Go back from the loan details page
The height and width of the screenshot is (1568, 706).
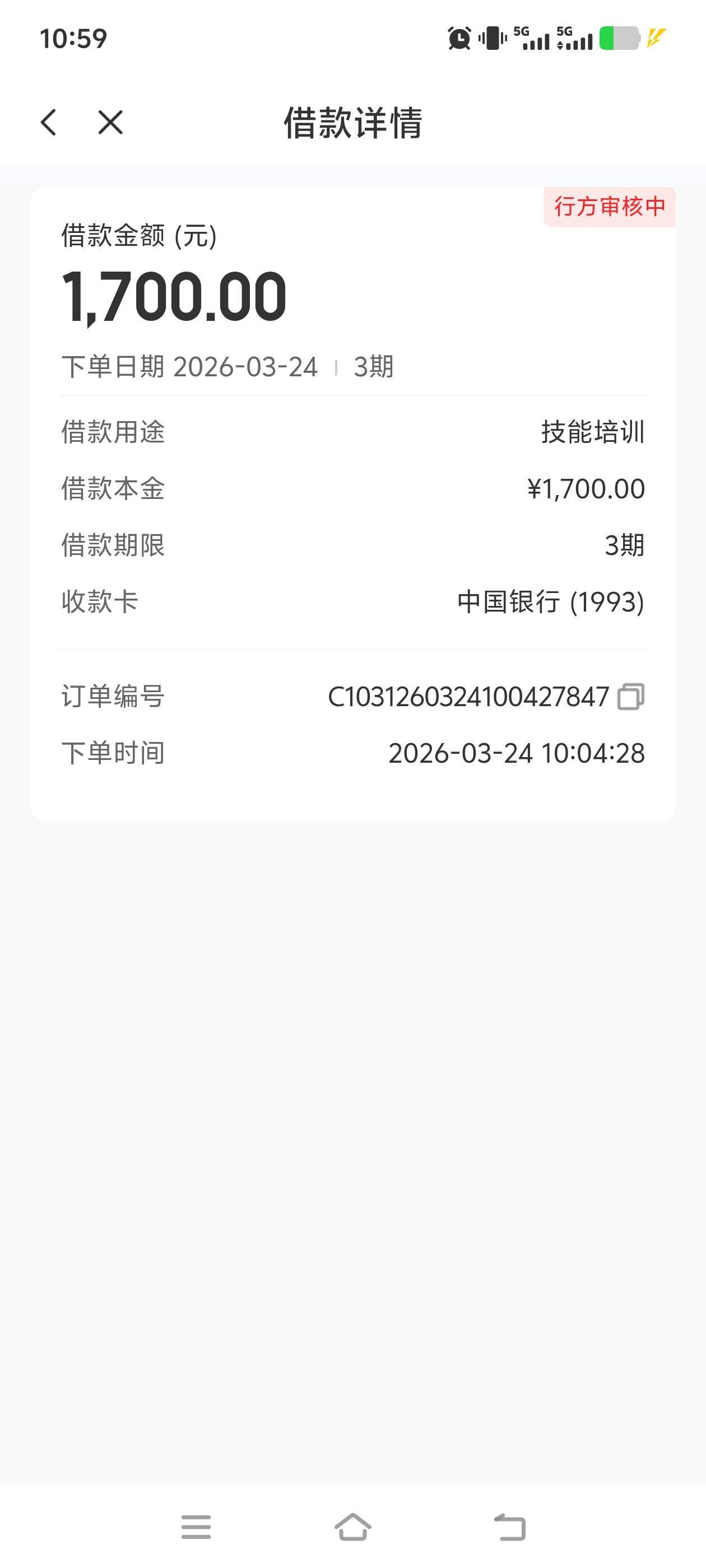tap(49, 122)
